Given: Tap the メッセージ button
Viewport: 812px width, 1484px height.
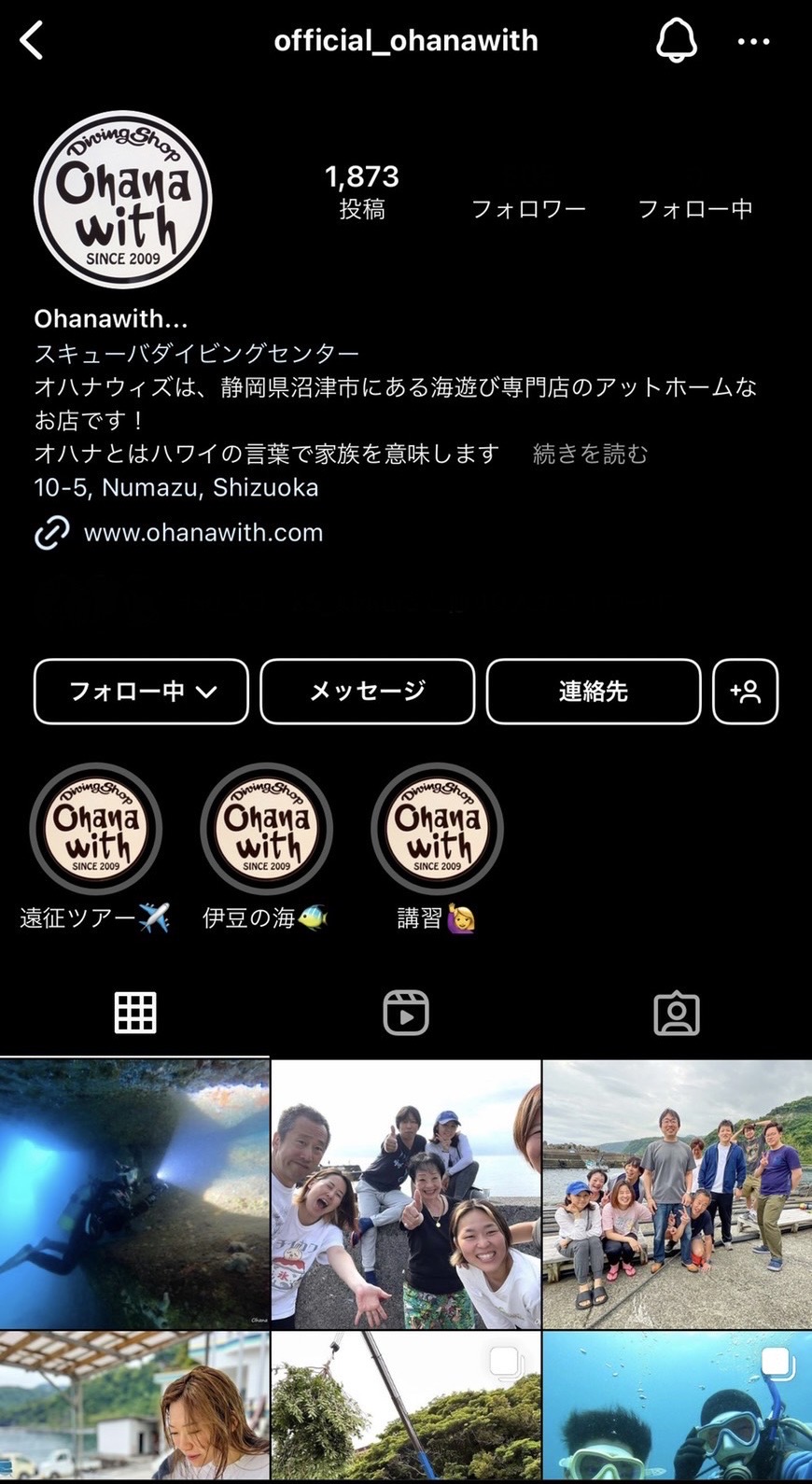Looking at the screenshot, I should [x=368, y=692].
